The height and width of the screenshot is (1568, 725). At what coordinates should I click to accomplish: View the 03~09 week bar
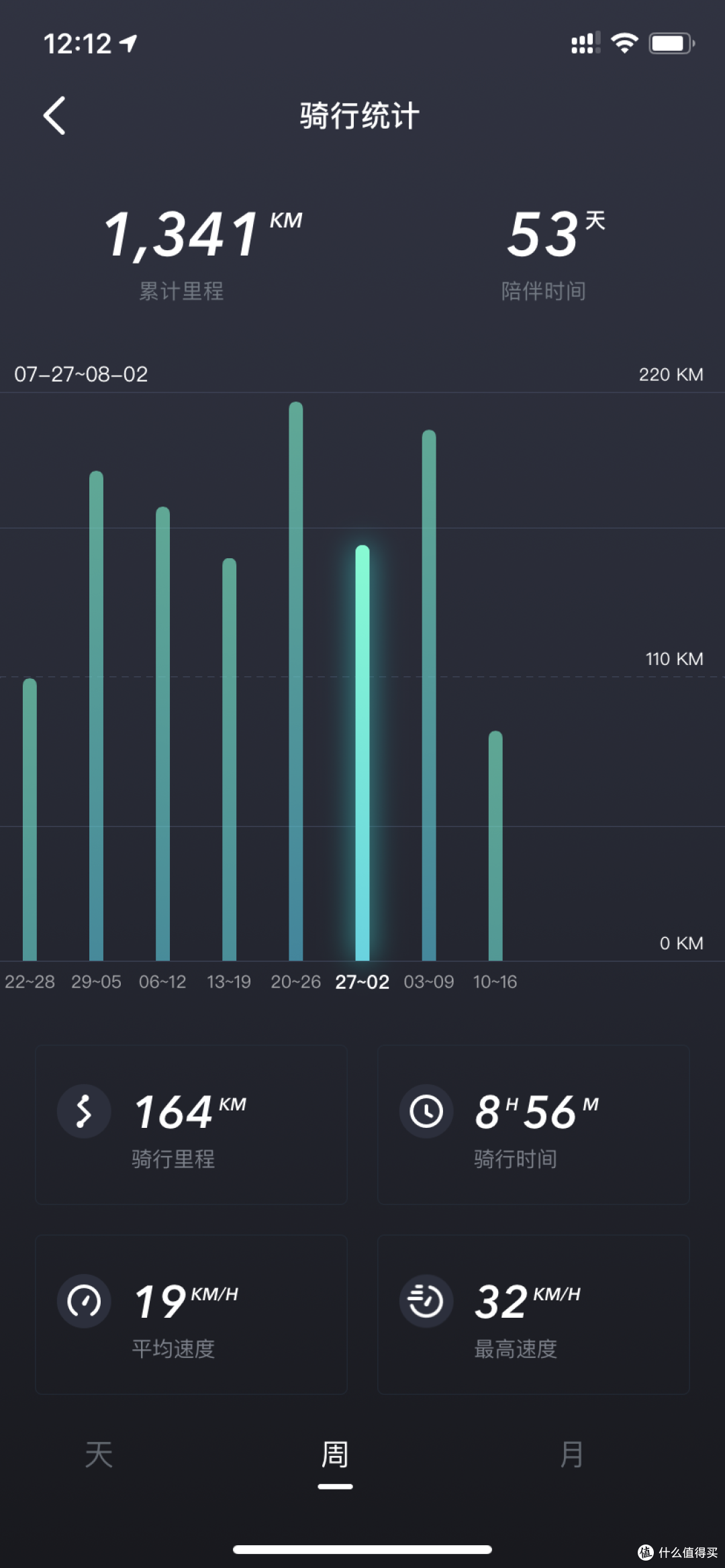pyautogui.click(x=429, y=695)
